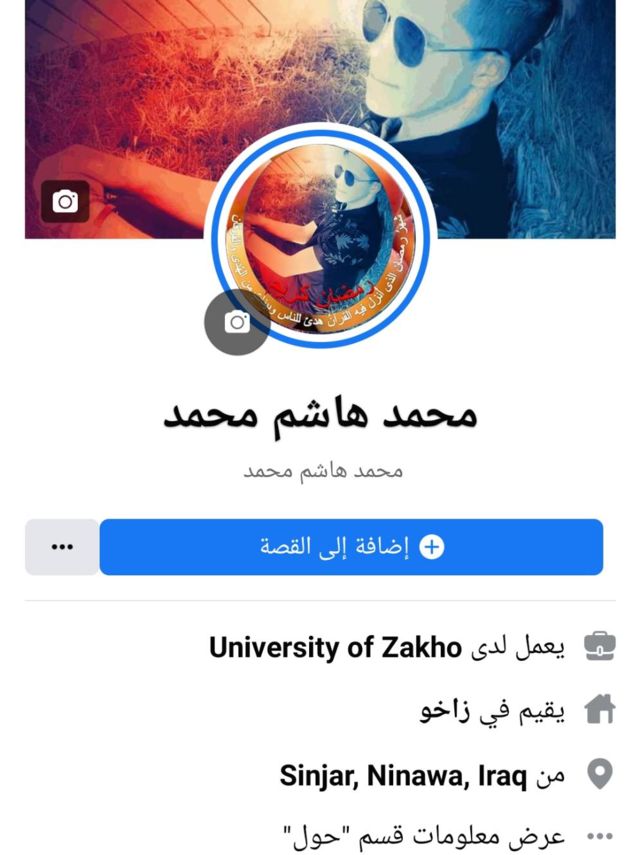Change profile picture via camera icon
640x855 pixels.
tap(237, 322)
